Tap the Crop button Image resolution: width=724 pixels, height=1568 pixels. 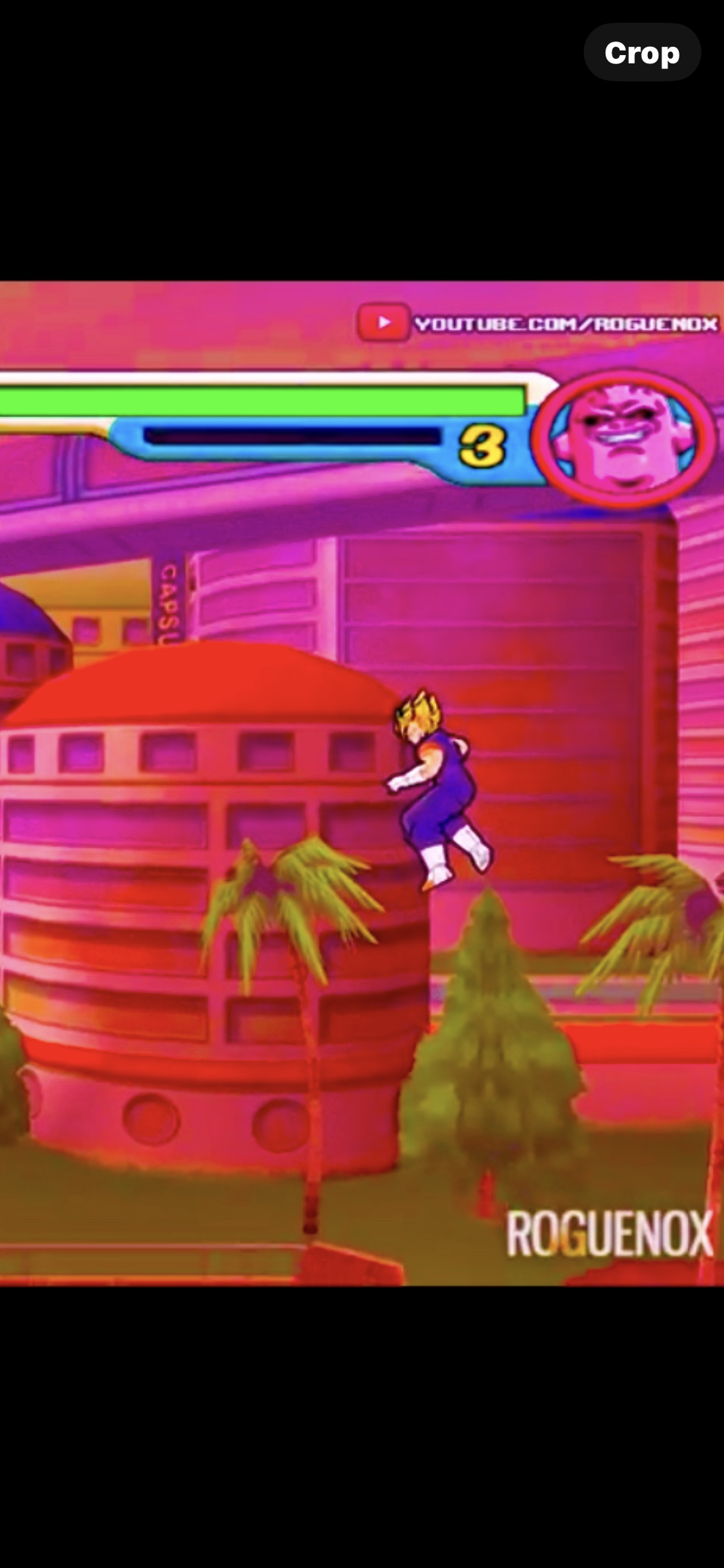pyautogui.click(x=642, y=53)
